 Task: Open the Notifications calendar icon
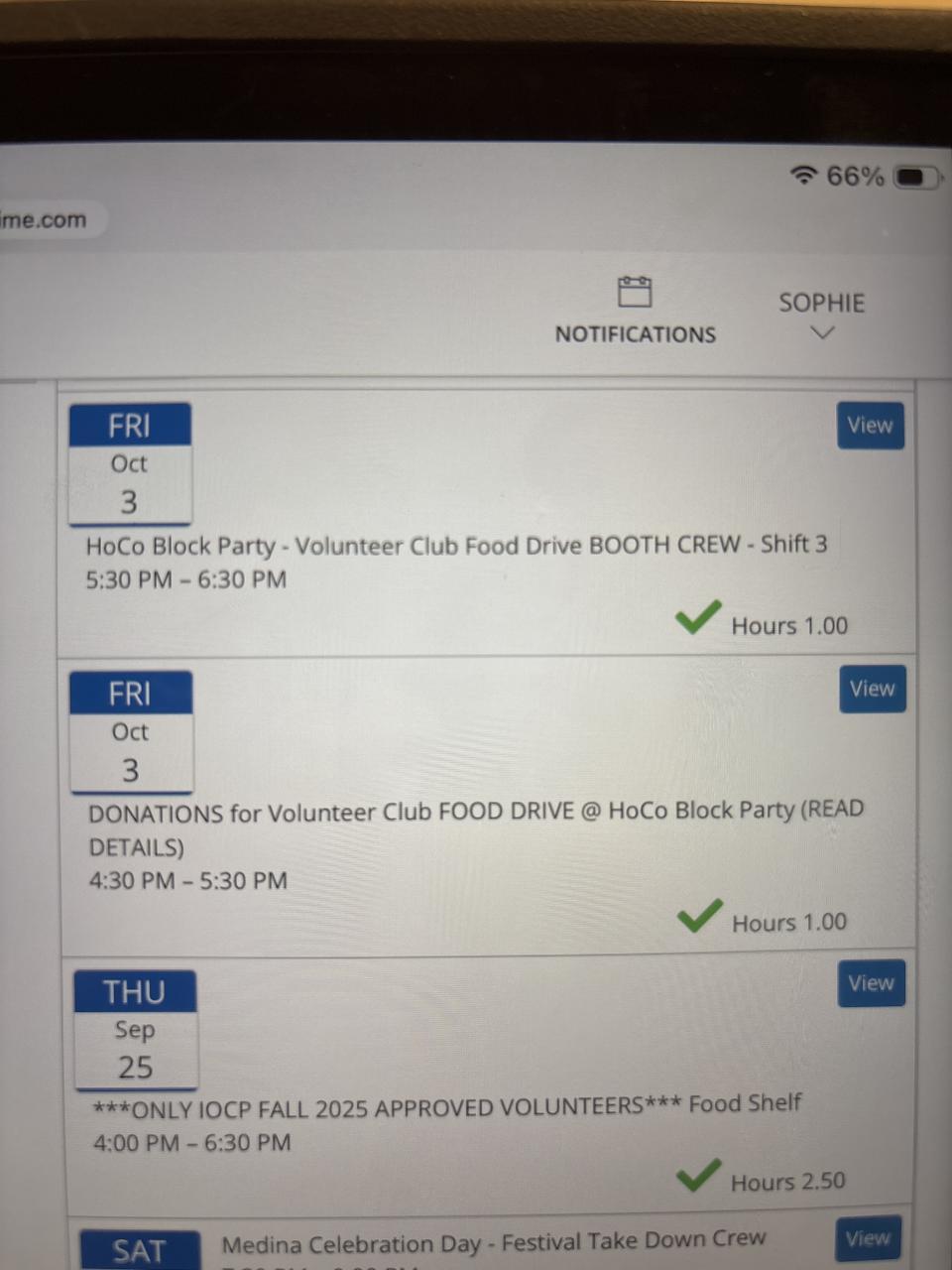coord(635,294)
